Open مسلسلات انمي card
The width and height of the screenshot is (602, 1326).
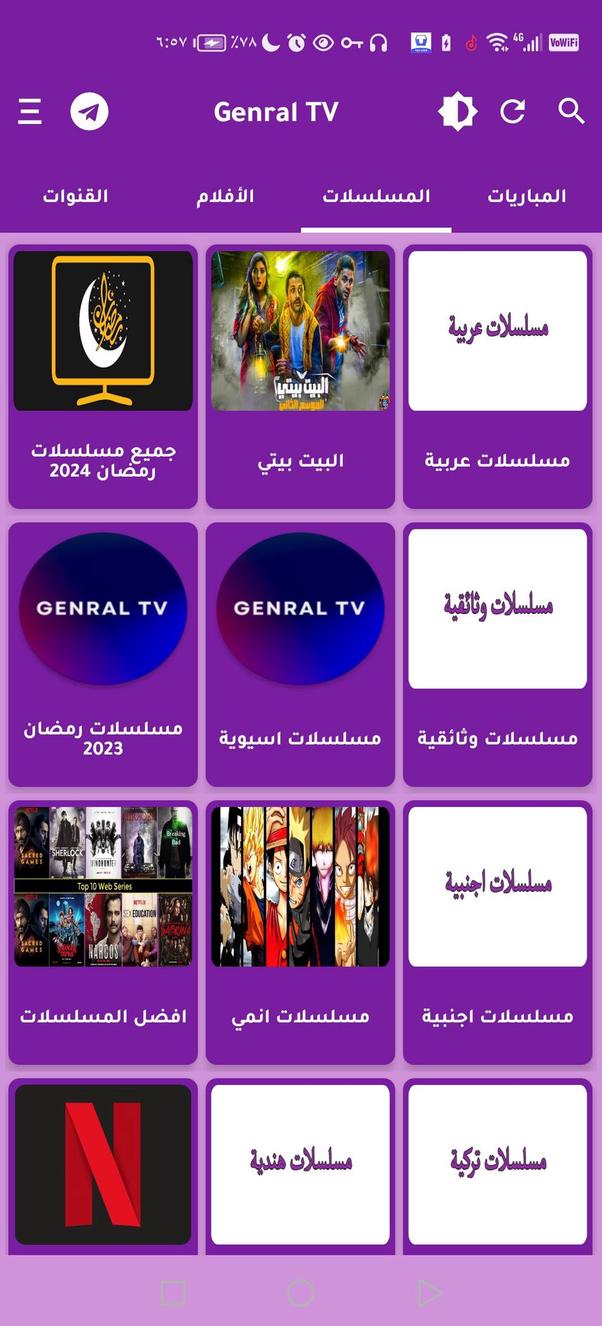coord(300,932)
